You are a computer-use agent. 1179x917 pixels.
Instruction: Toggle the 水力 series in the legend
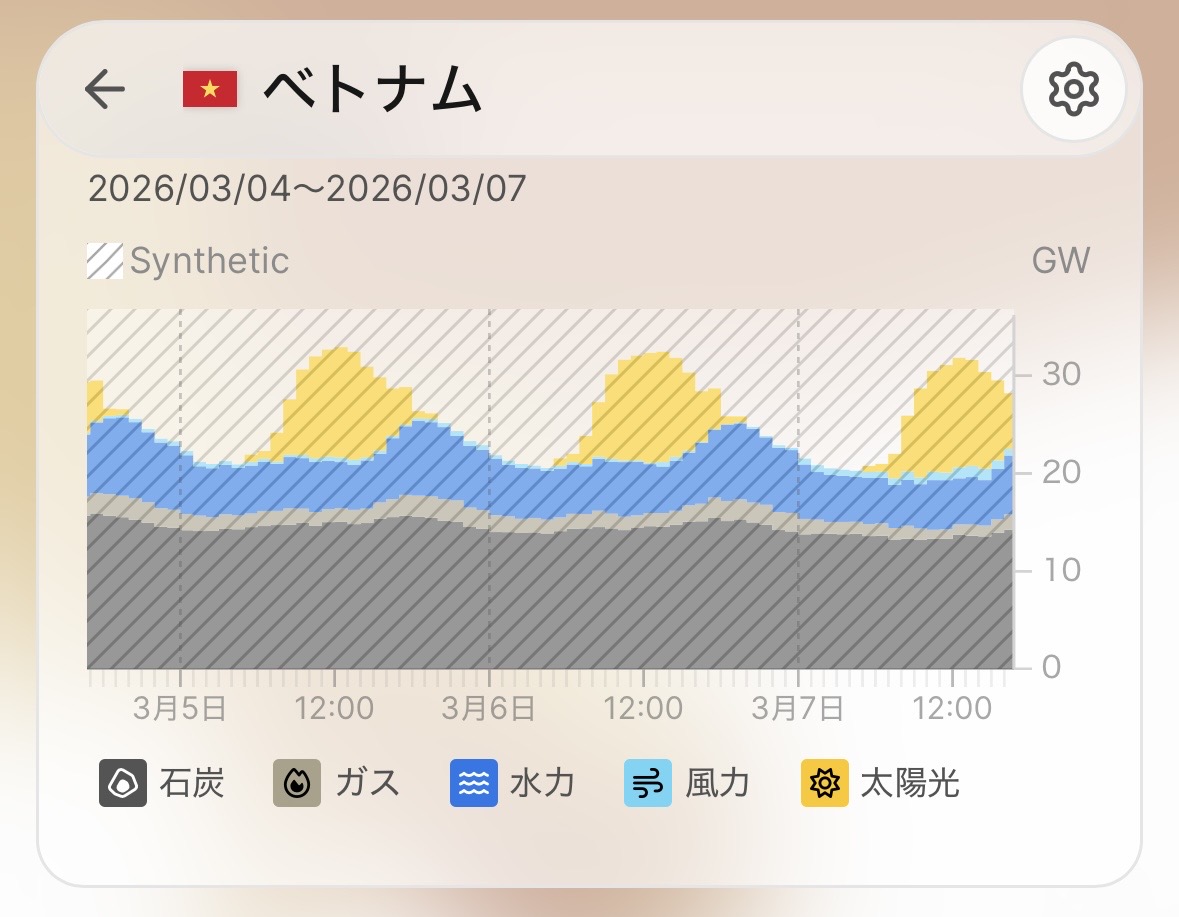[512, 783]
